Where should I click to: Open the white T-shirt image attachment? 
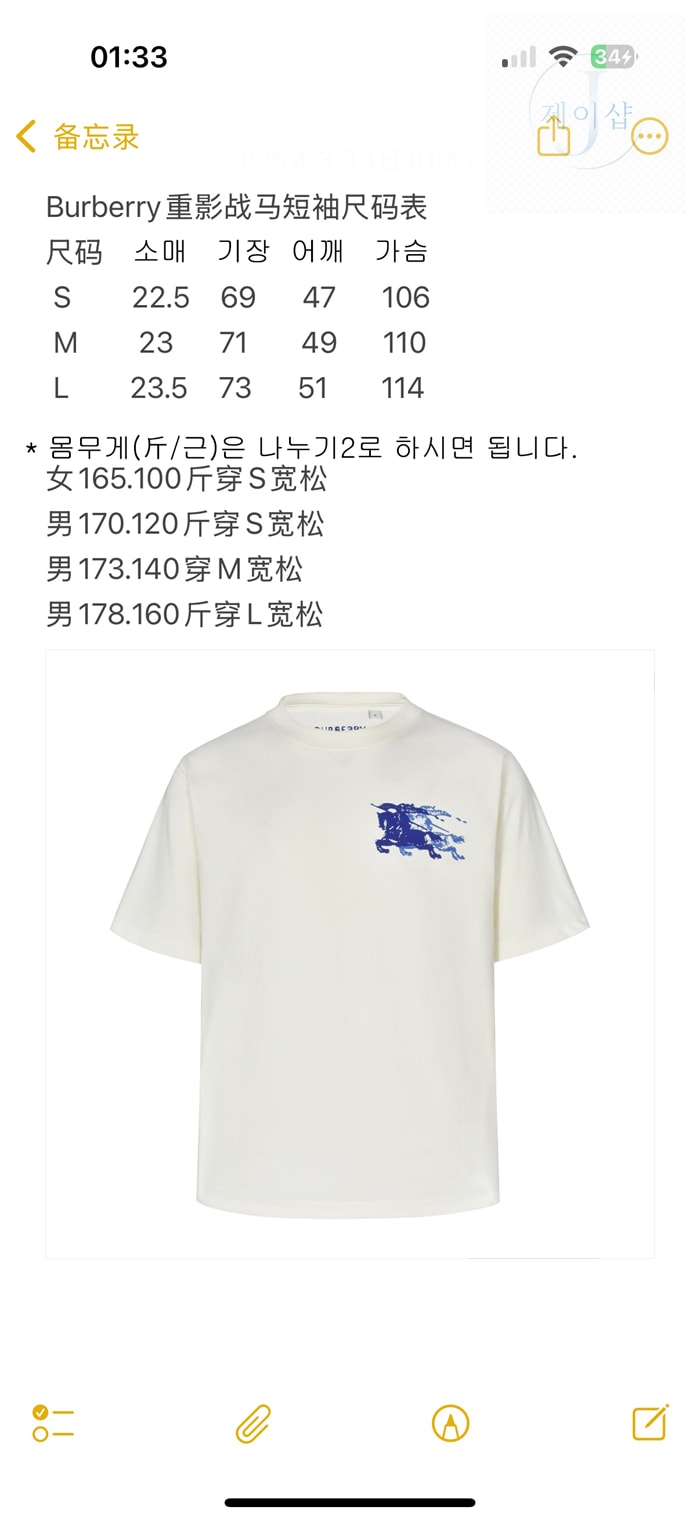pyautogui.click(x=350, y=954)
